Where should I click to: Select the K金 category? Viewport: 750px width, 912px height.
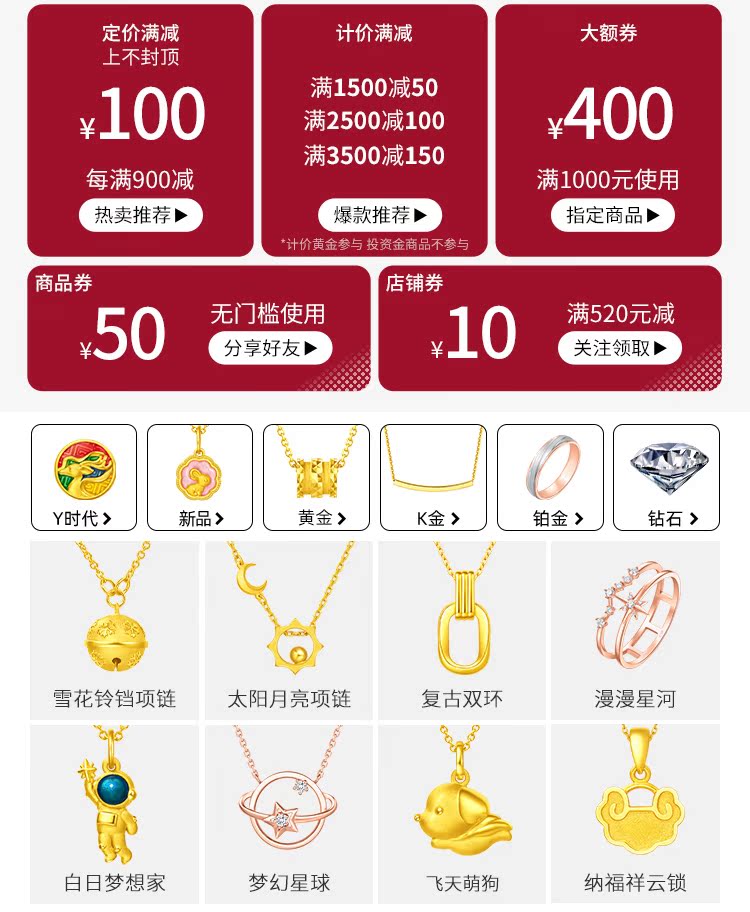pos(433,477)
